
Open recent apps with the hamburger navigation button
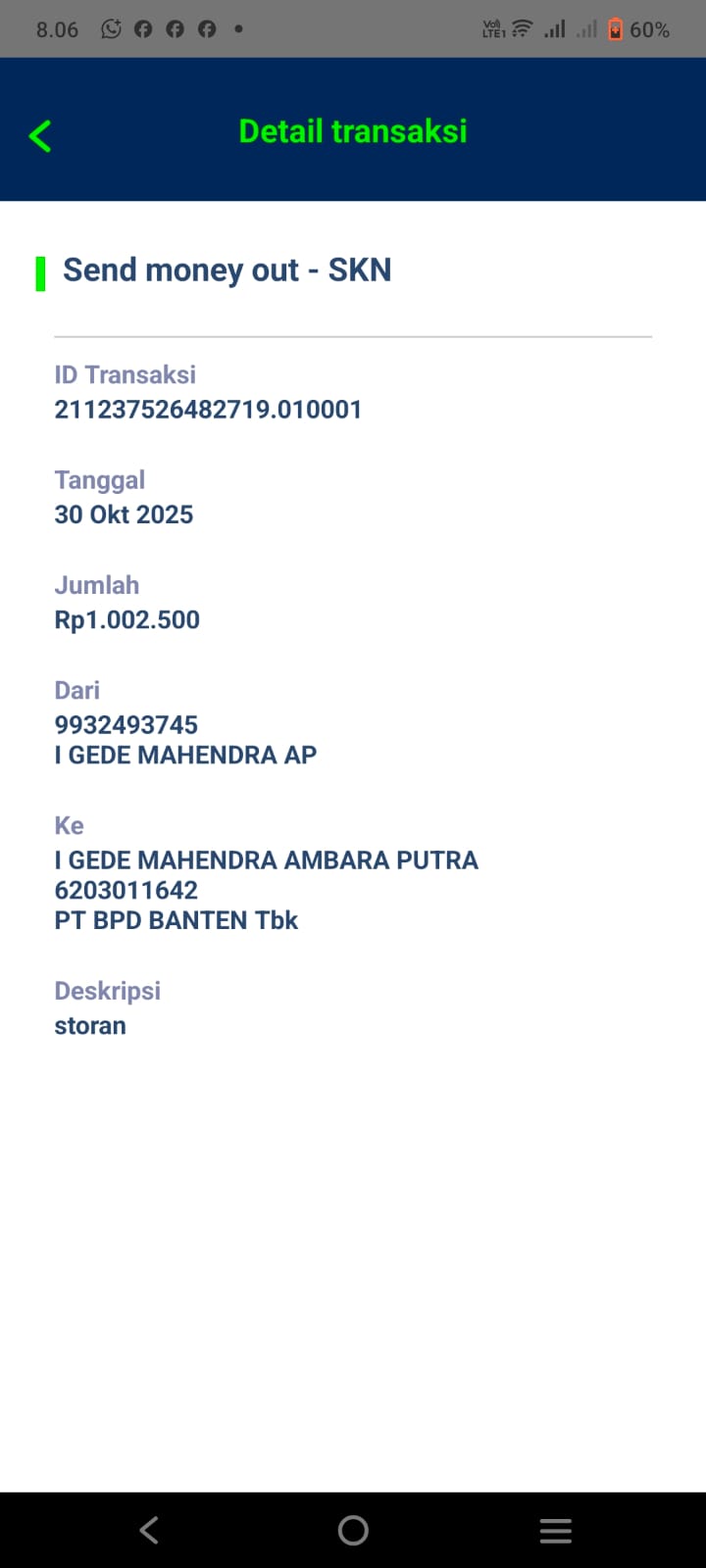coord(555,1529)
